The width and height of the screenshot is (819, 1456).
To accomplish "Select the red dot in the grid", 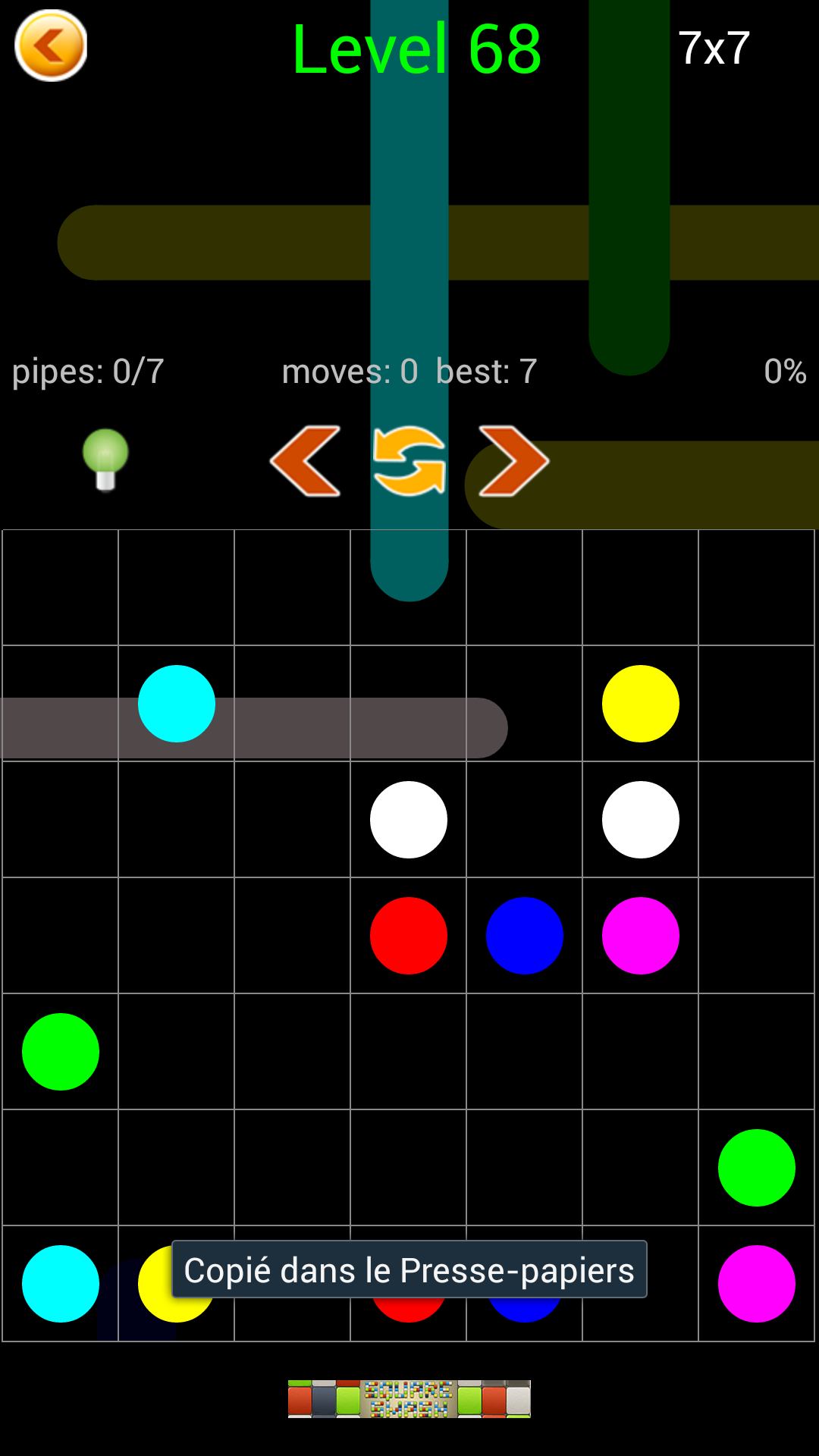I will pos(409,935).
